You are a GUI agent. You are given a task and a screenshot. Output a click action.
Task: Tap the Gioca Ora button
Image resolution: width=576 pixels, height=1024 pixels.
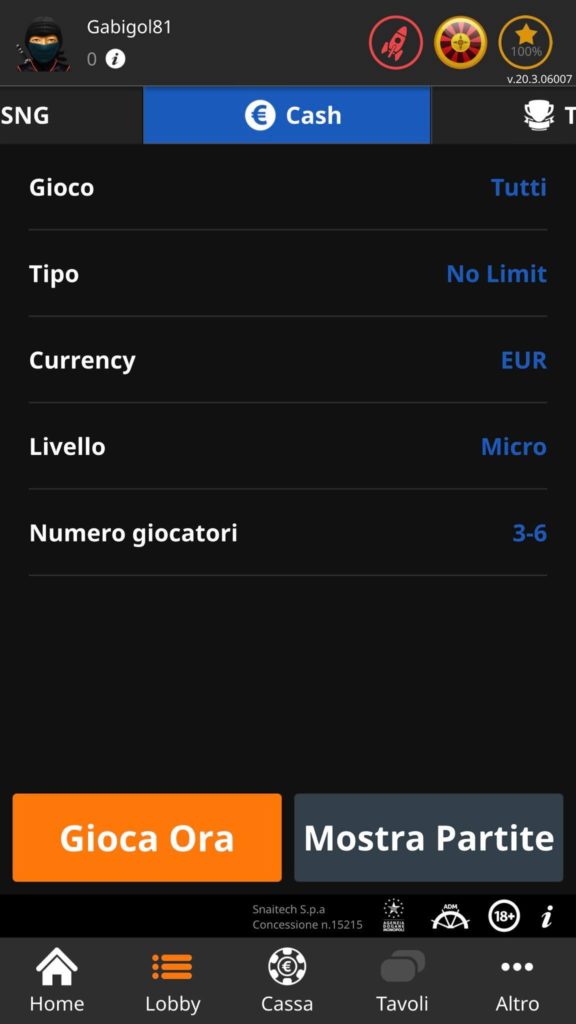point(147,837)
